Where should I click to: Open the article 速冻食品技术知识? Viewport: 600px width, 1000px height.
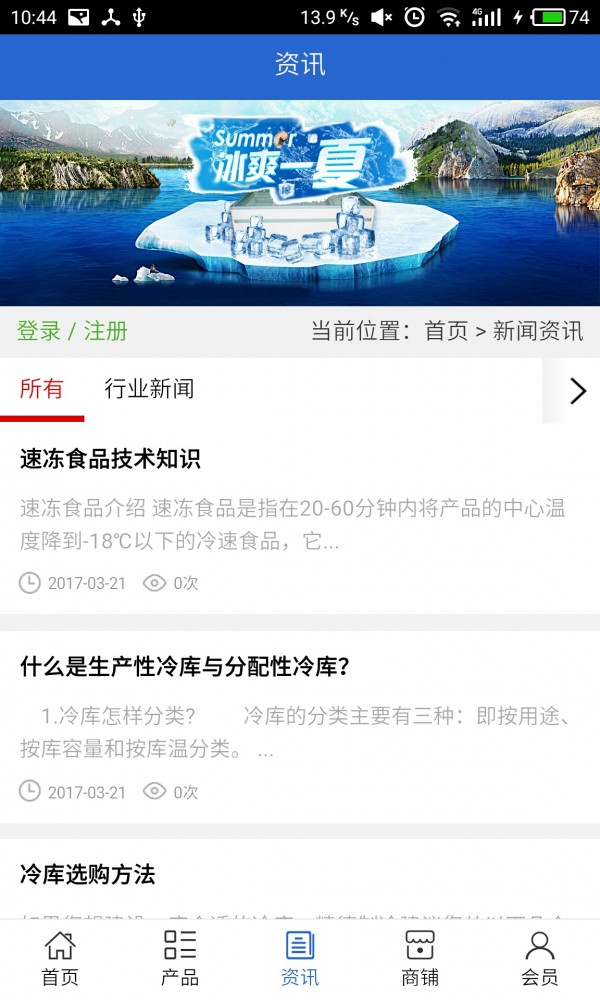[110, 459]
